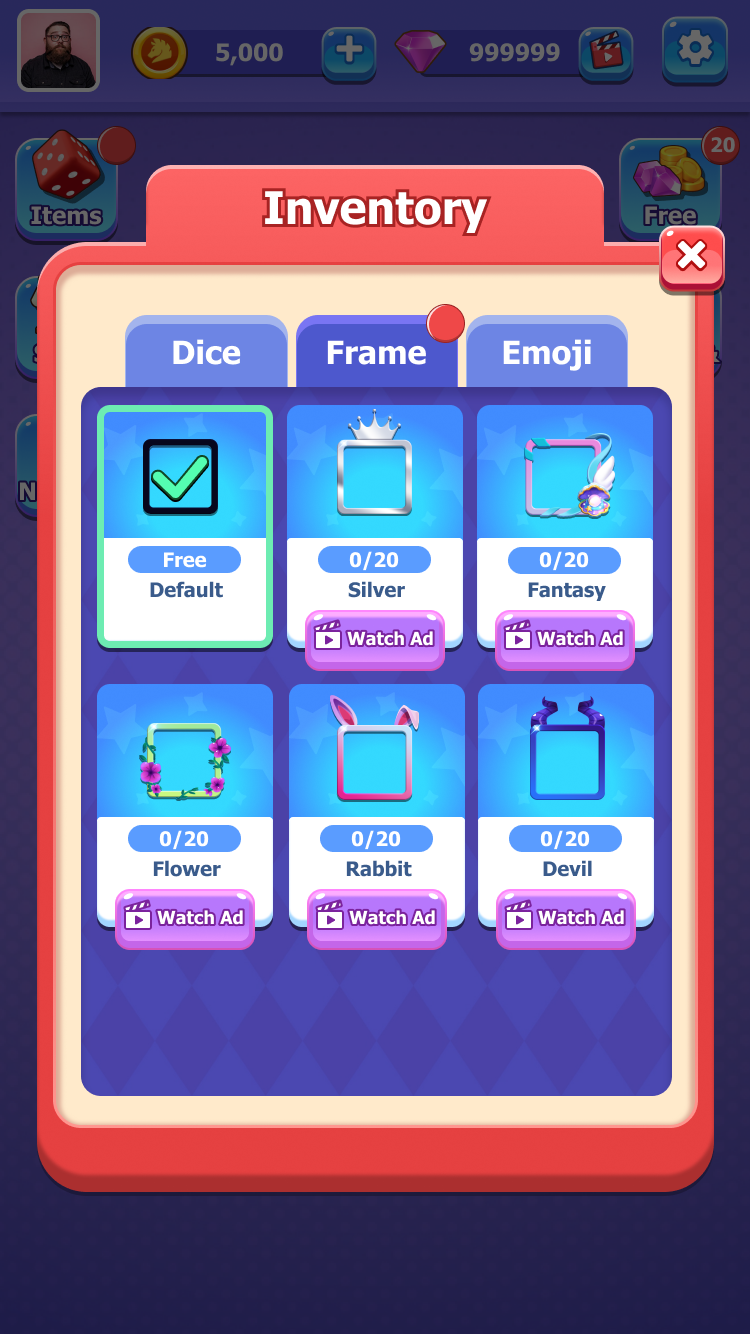The height and width of the screenshot is (1334, 750).
Task: Watch an ad for the Silver frame
Action: (375, 638)
